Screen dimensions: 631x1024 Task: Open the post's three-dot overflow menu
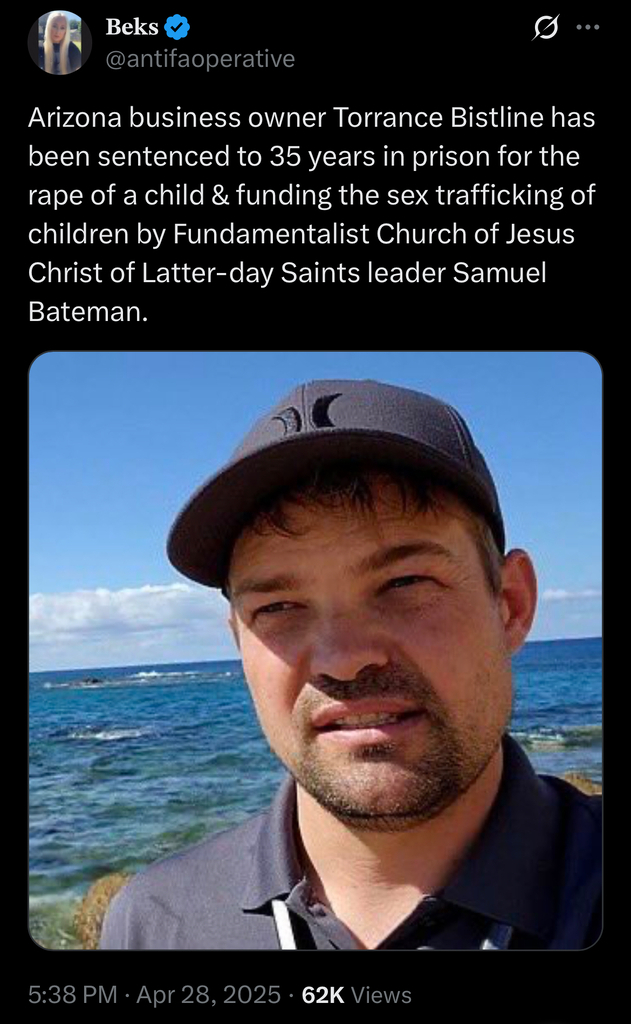coord(589,29)
